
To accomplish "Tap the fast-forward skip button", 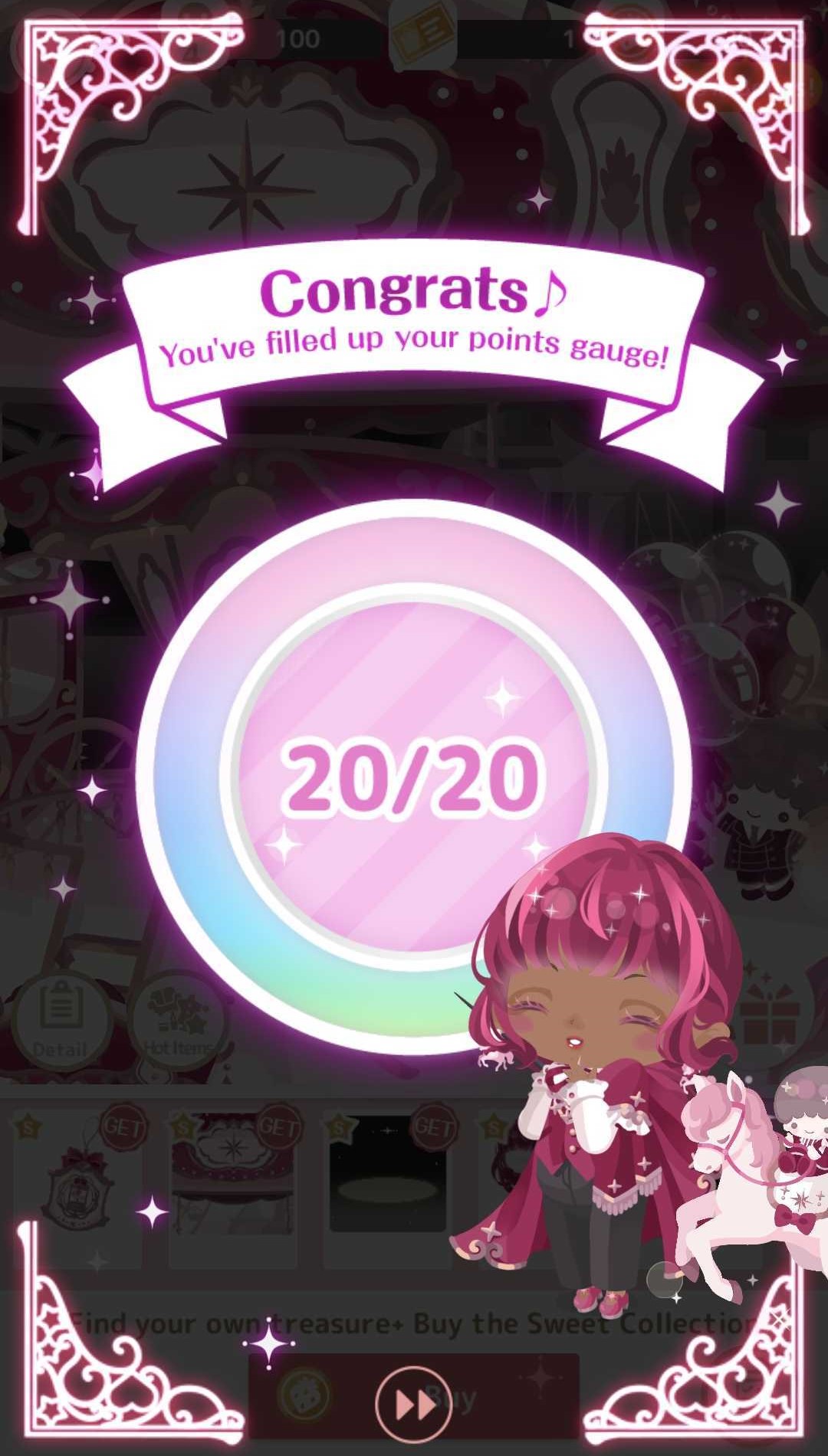I will (413, 1404).
